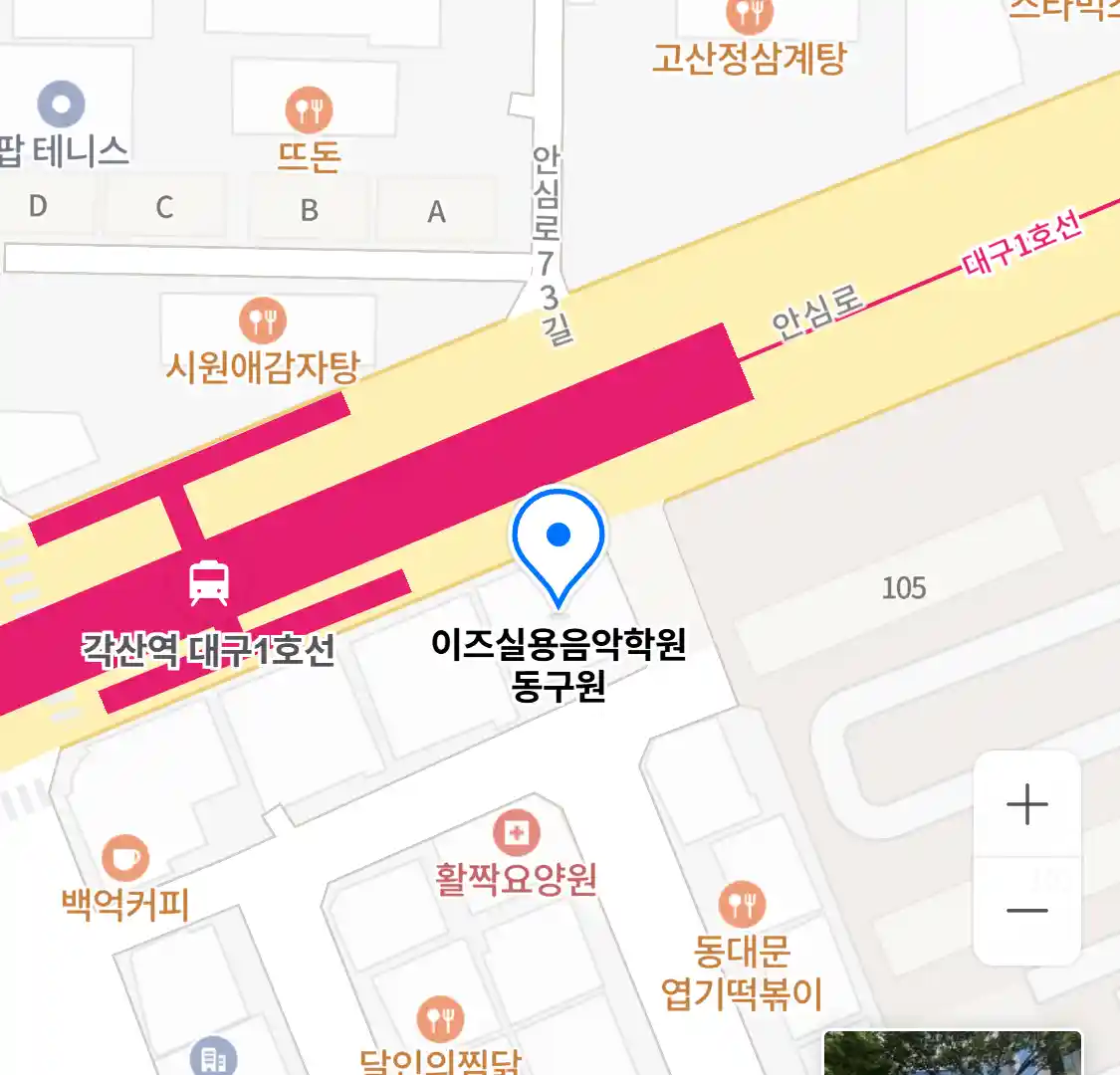Select the 고산정삼계탕 restaurant marker

[750, 15]
